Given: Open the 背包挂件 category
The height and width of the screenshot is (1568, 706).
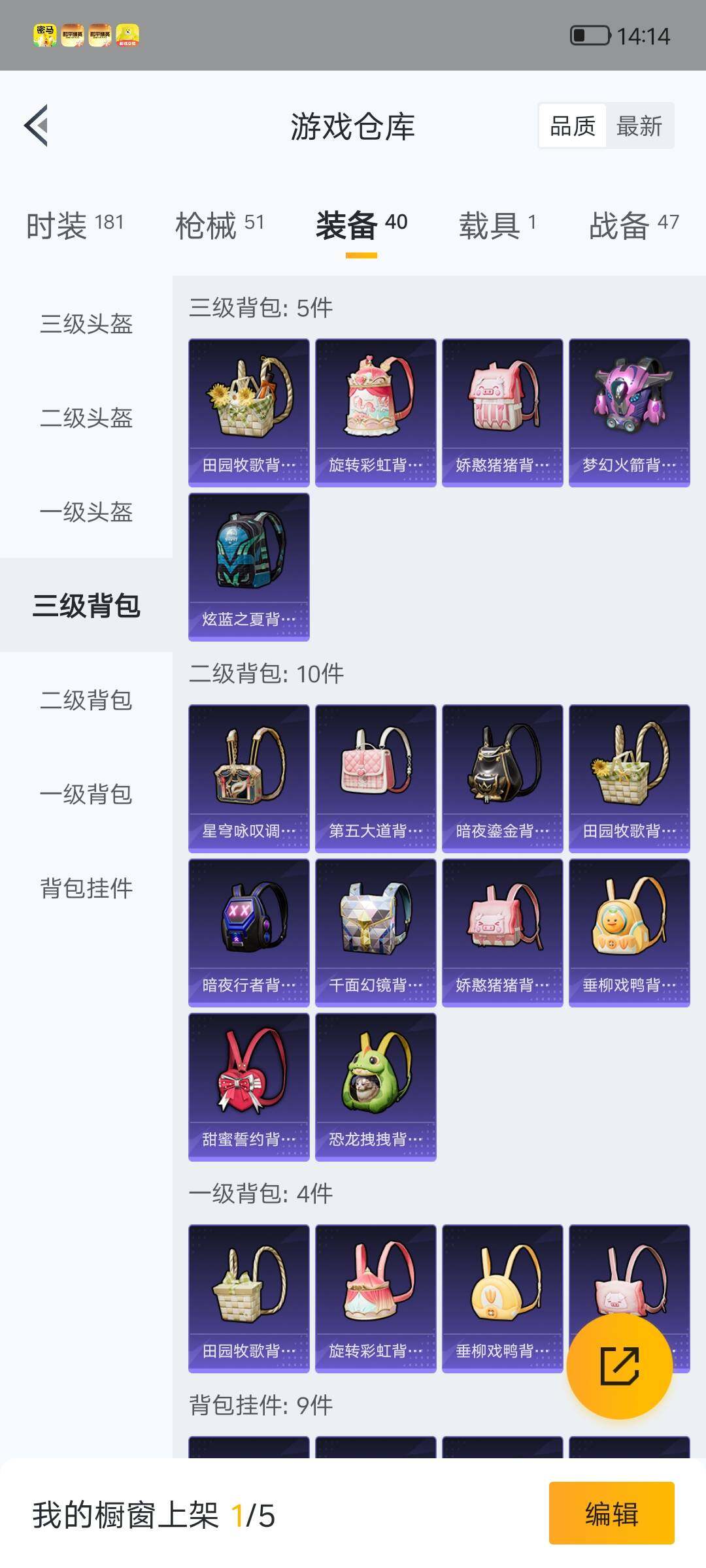Looking at the screenshot, I should point(85,889).
